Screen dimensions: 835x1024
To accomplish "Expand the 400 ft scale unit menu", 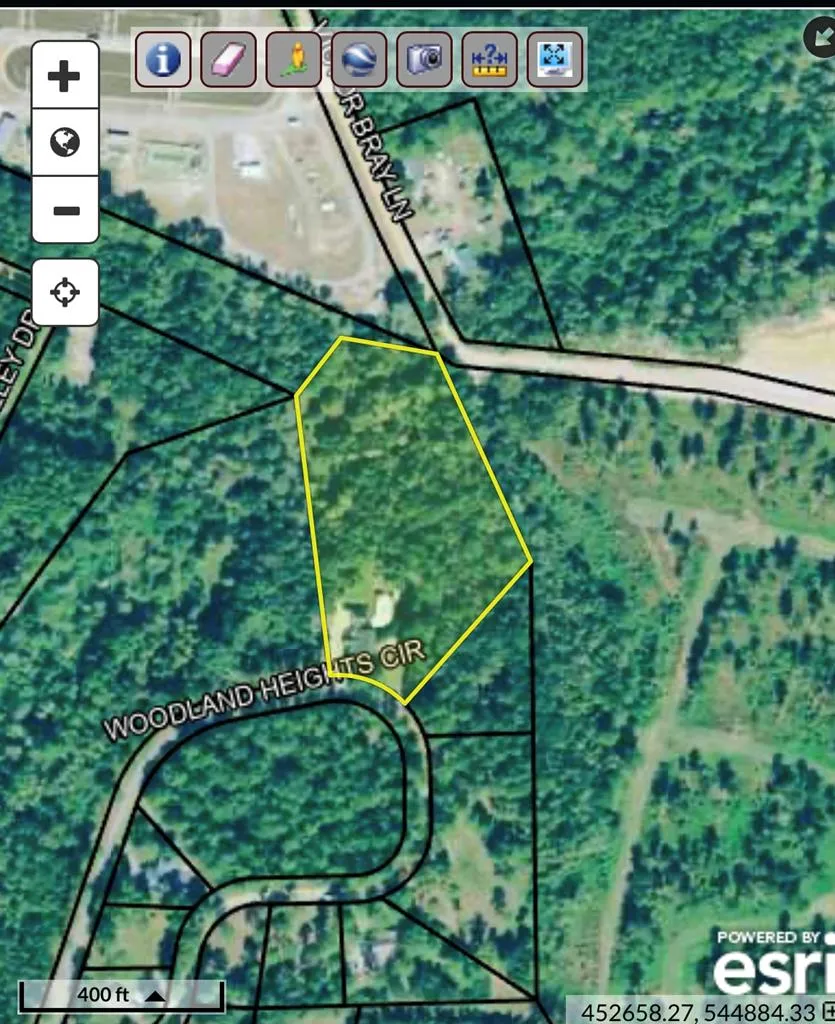I will 156,996.
